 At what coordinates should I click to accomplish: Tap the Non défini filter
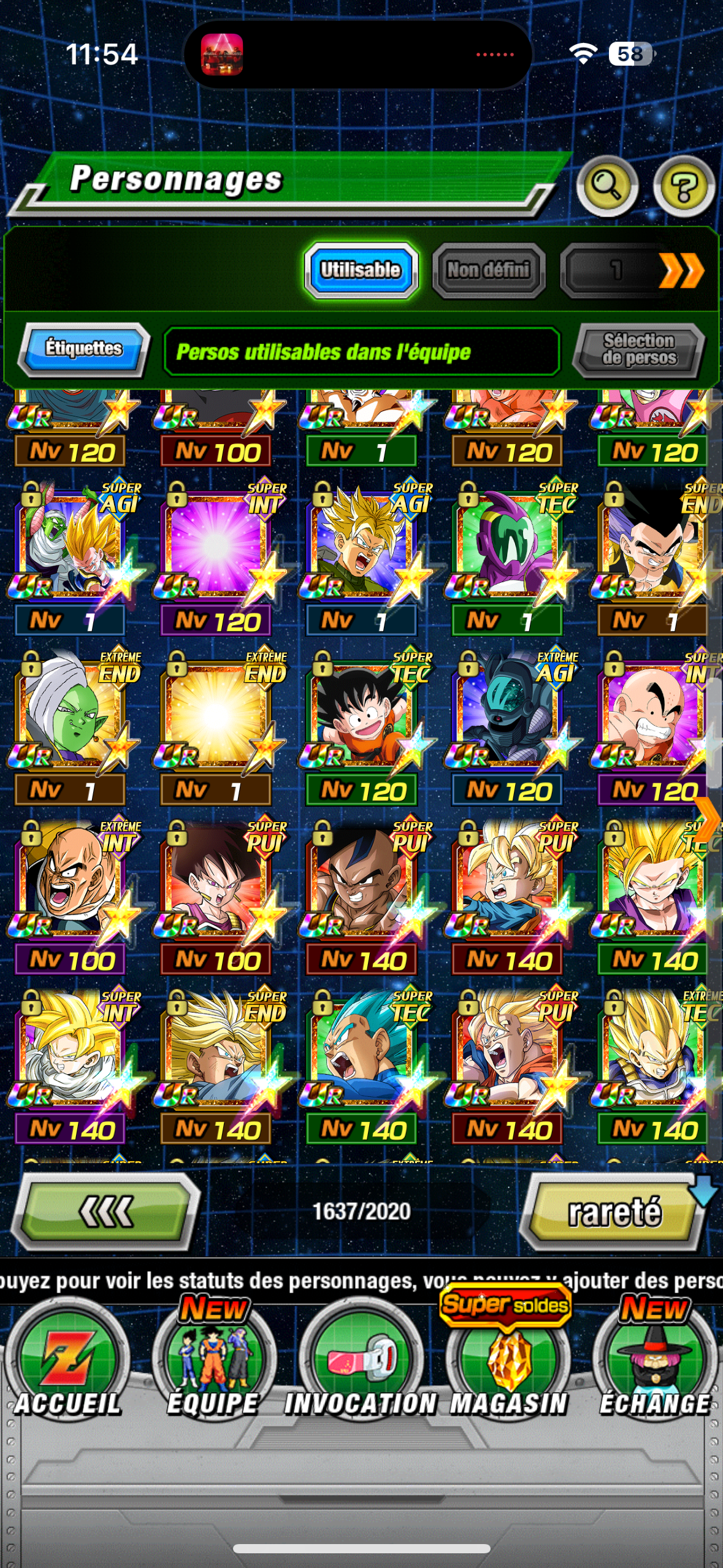pos(488,270)
